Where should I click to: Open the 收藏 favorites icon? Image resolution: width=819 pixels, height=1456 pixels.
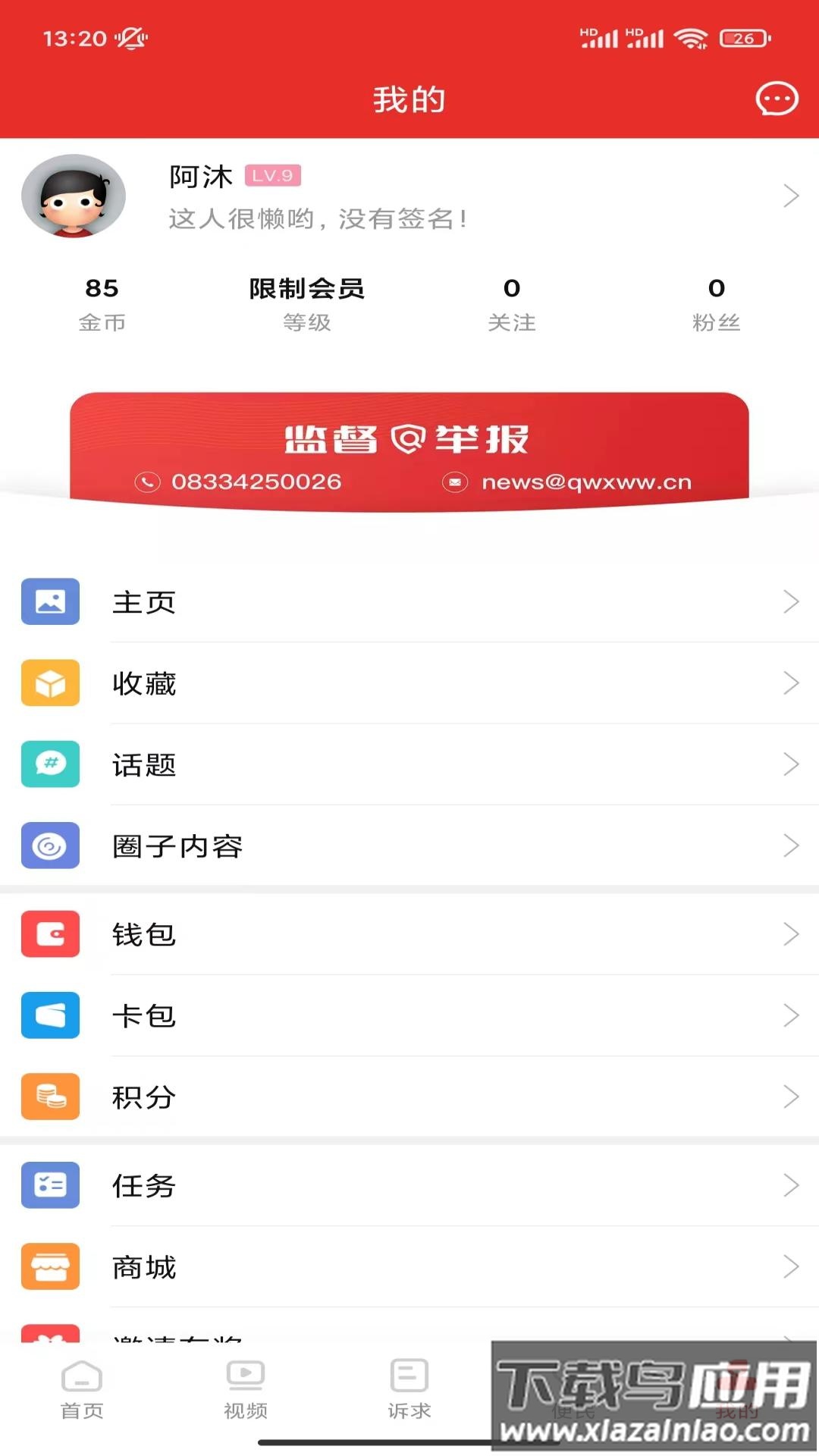[50, 683]
